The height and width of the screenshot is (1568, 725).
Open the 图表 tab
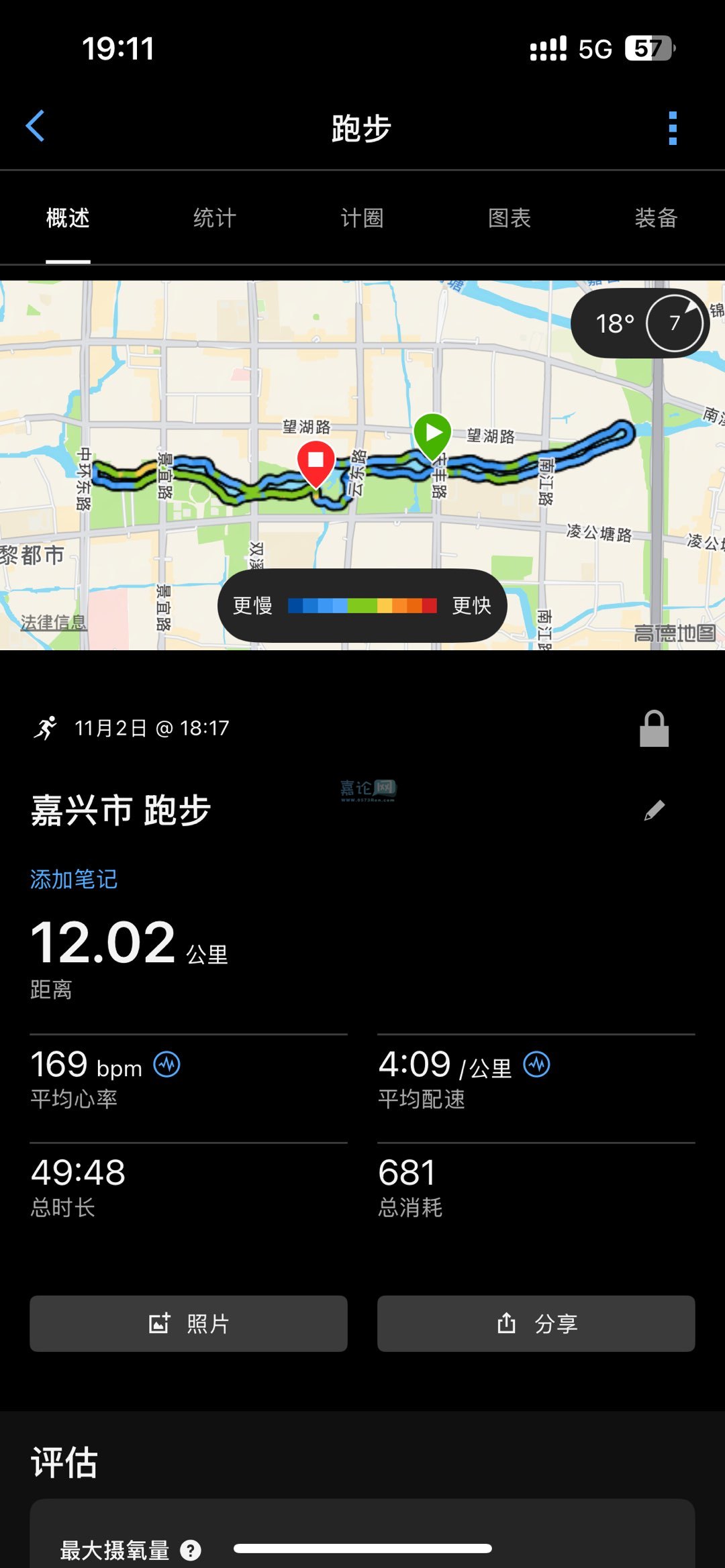coord(510,218)
